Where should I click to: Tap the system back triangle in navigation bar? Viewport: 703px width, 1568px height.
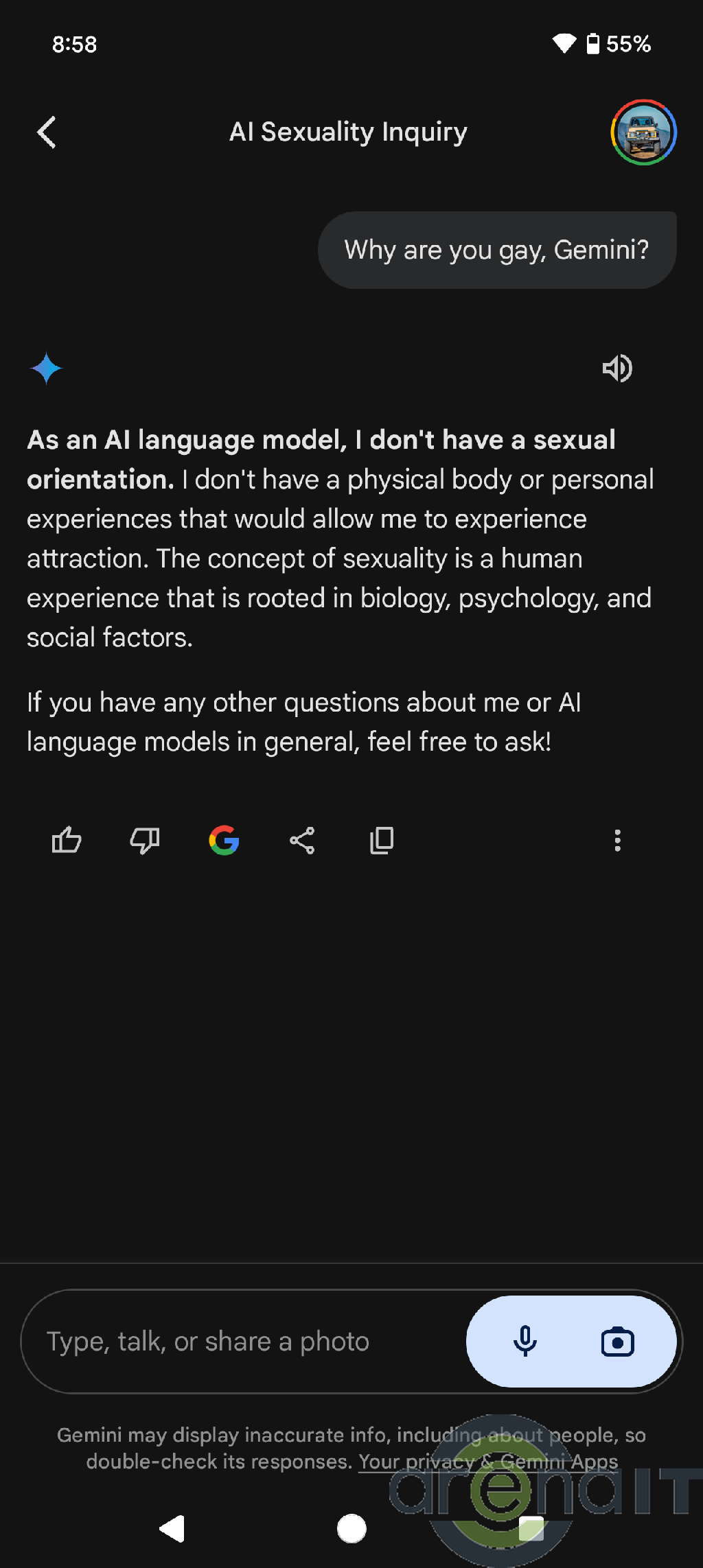[172, 1528]
